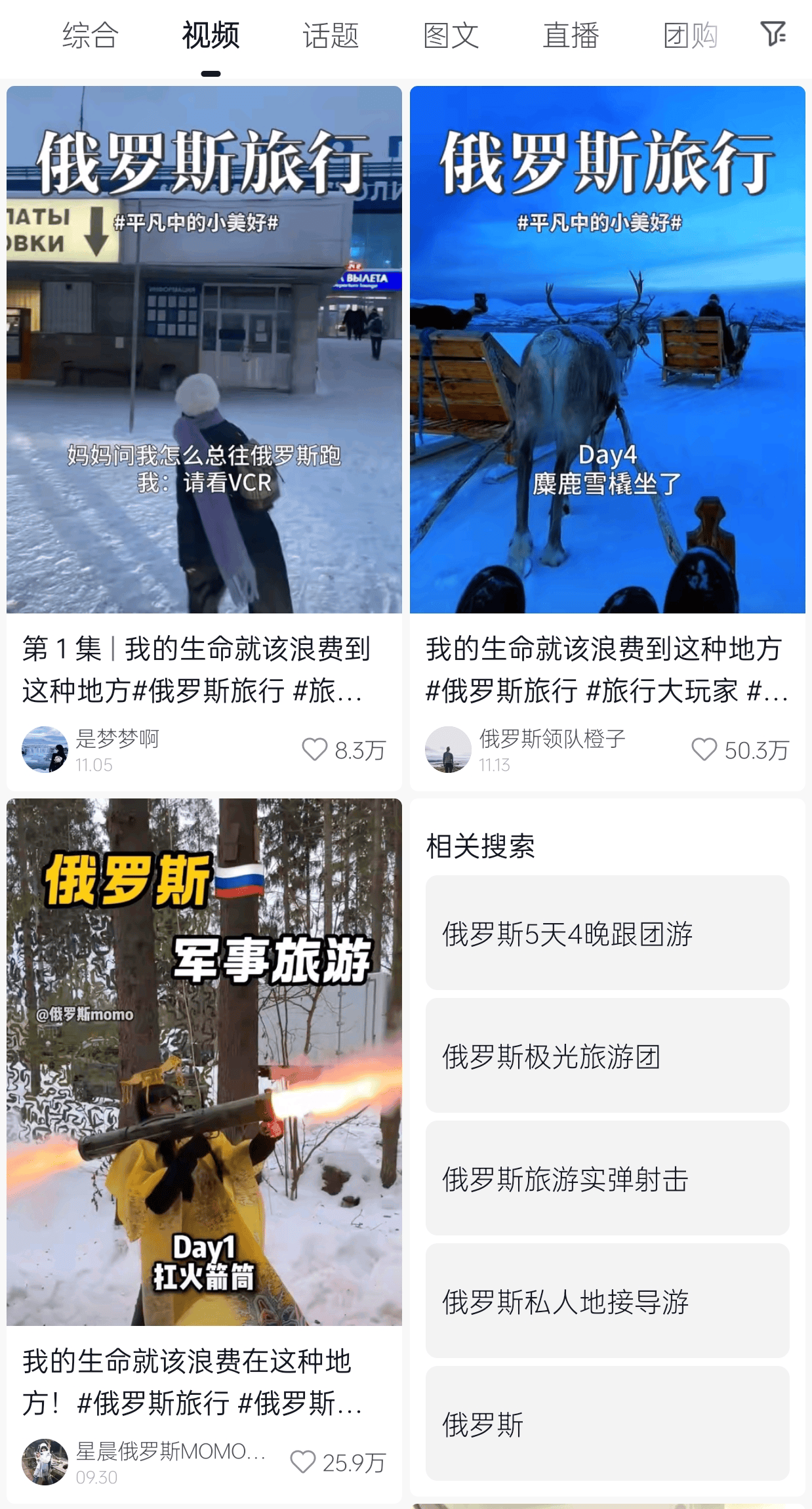Image resolution: width=812 pixels, height=1509 pixels.
Task: Select the related search 俄罗斯
Action: (607, 1423)
